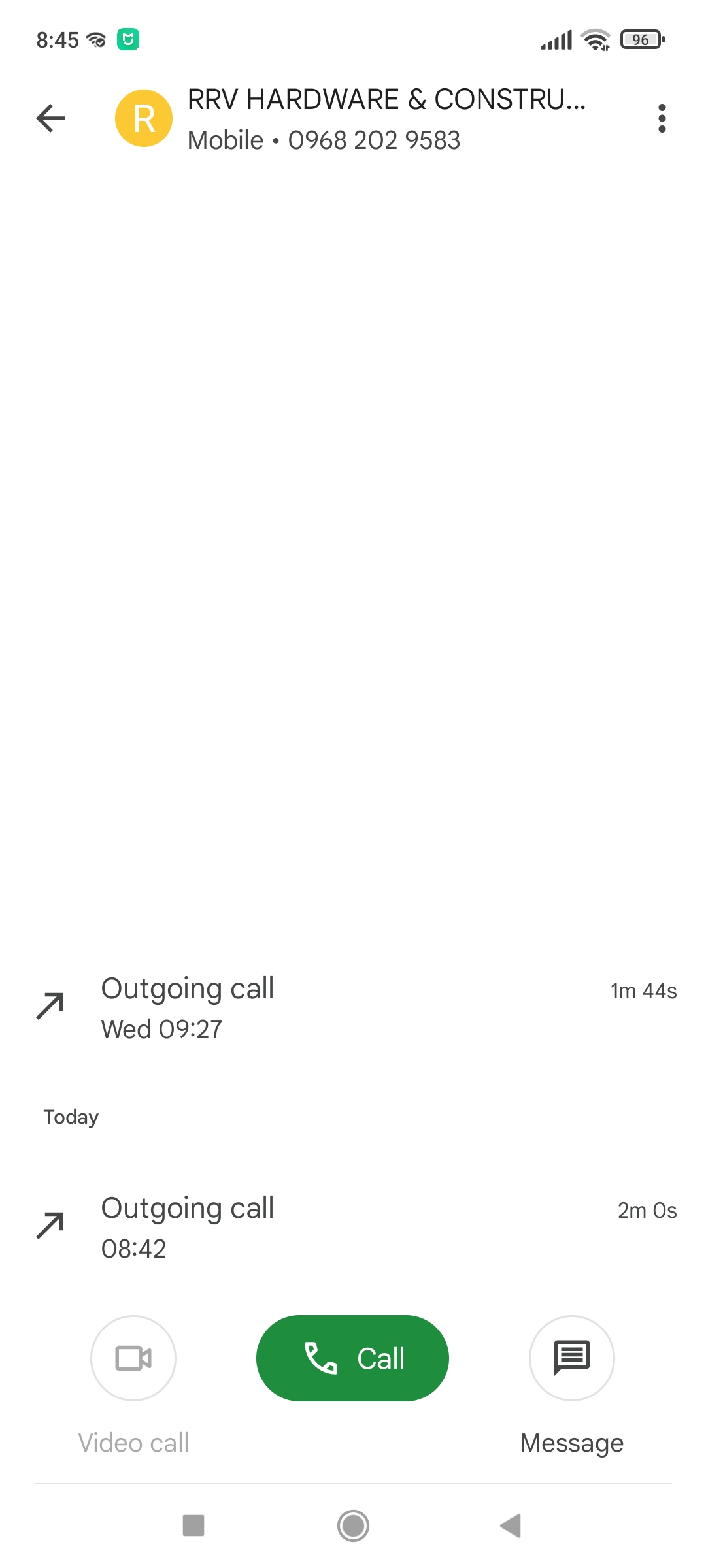Image resolution: width=706 pixels, height=1568 pixels.
Task: Open the three-dot overflow menu
Action: pyautogui.click(x=662, y=118)
